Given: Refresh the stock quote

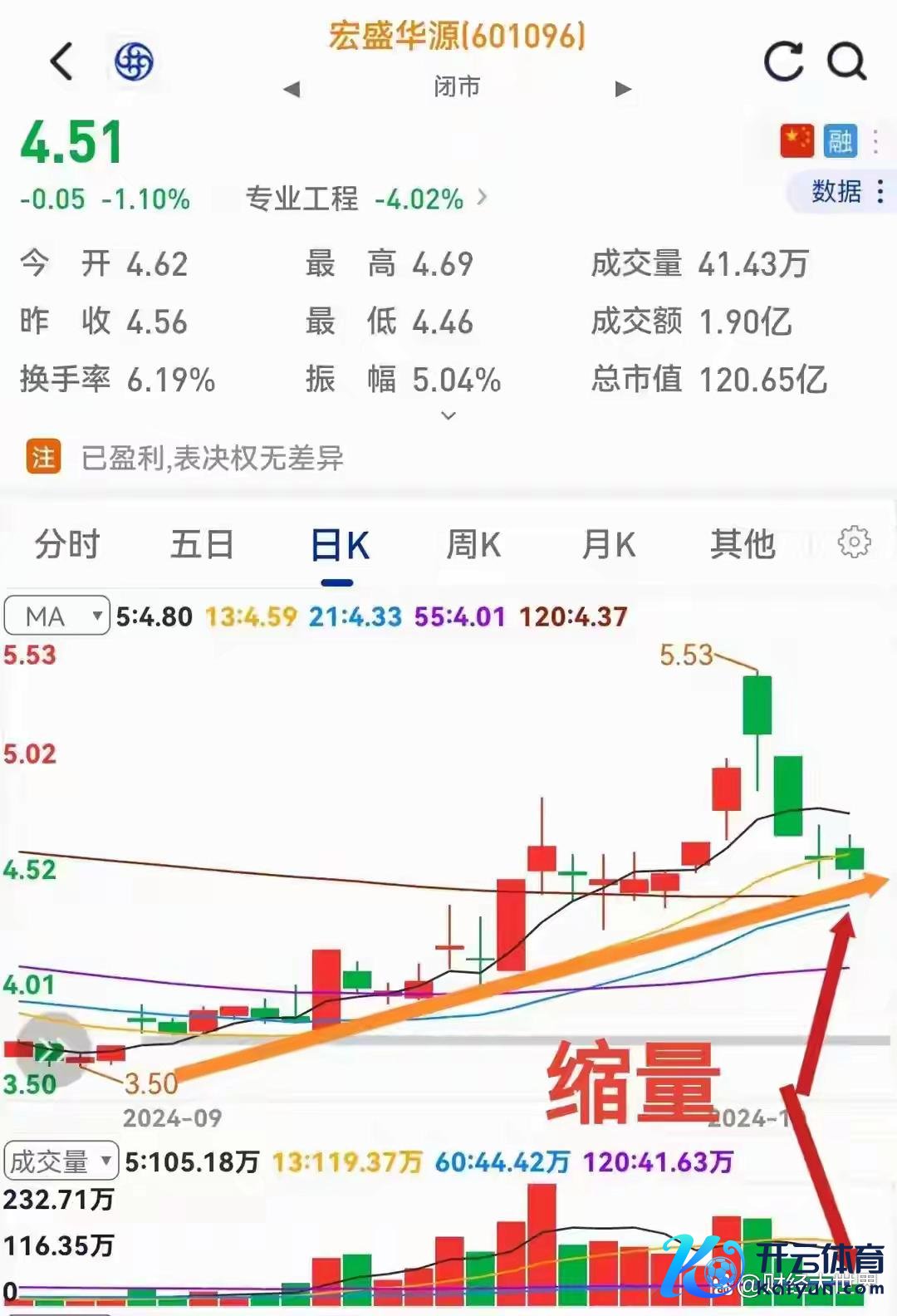Looking at the screenshot, I should 783,61.
